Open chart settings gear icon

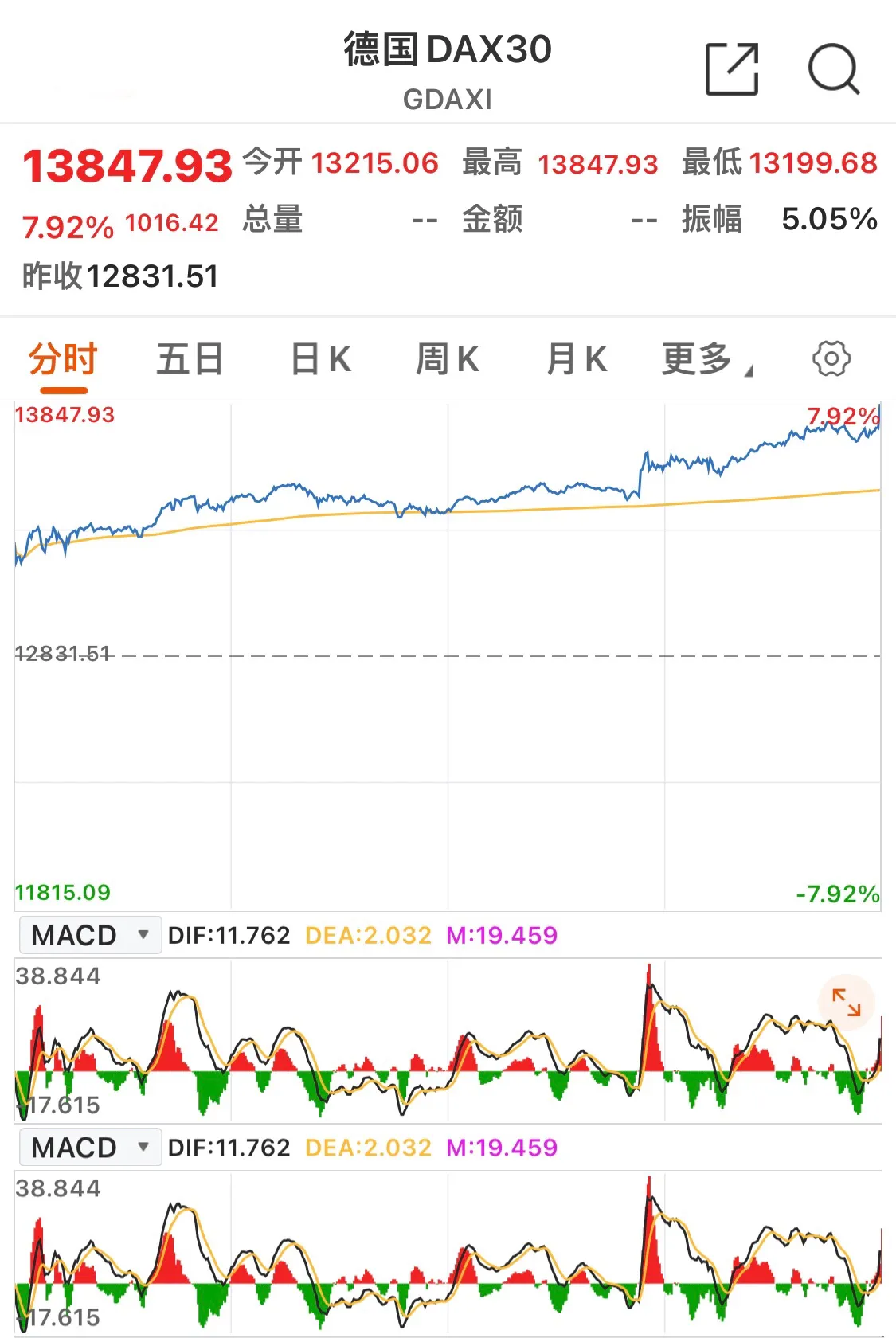coord(831,359)
